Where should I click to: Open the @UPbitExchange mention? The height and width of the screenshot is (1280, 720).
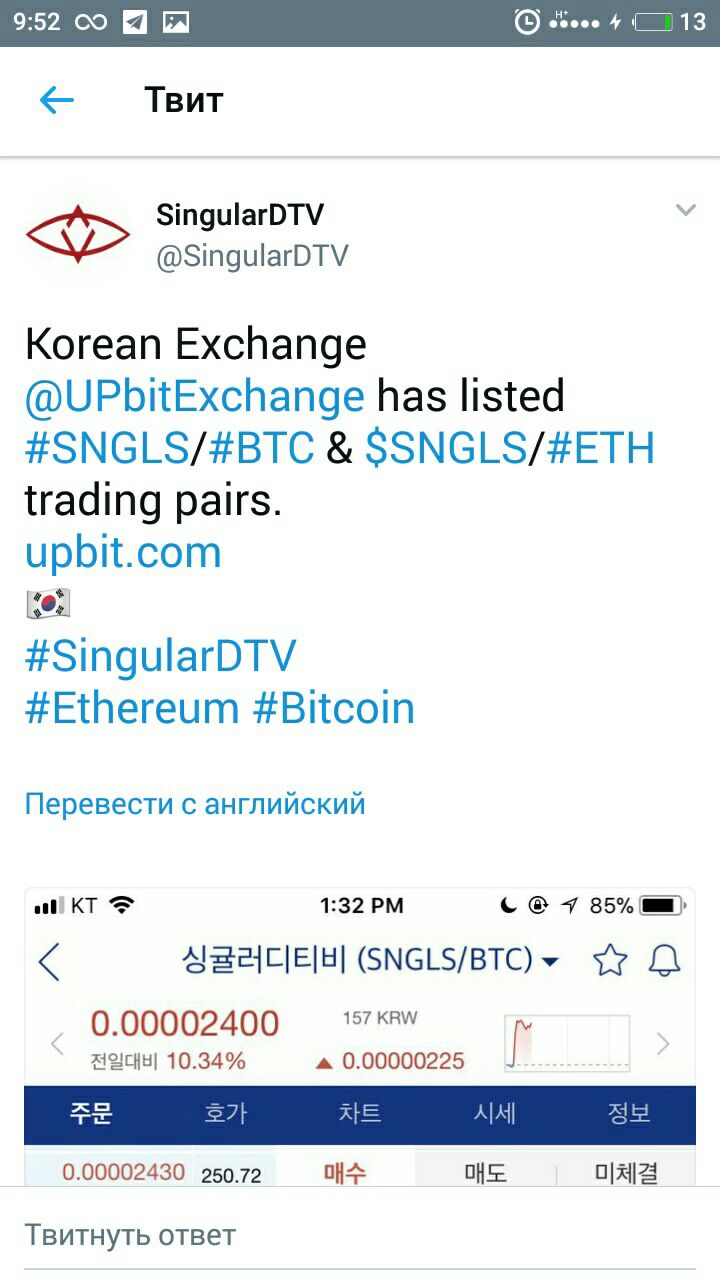195,396
